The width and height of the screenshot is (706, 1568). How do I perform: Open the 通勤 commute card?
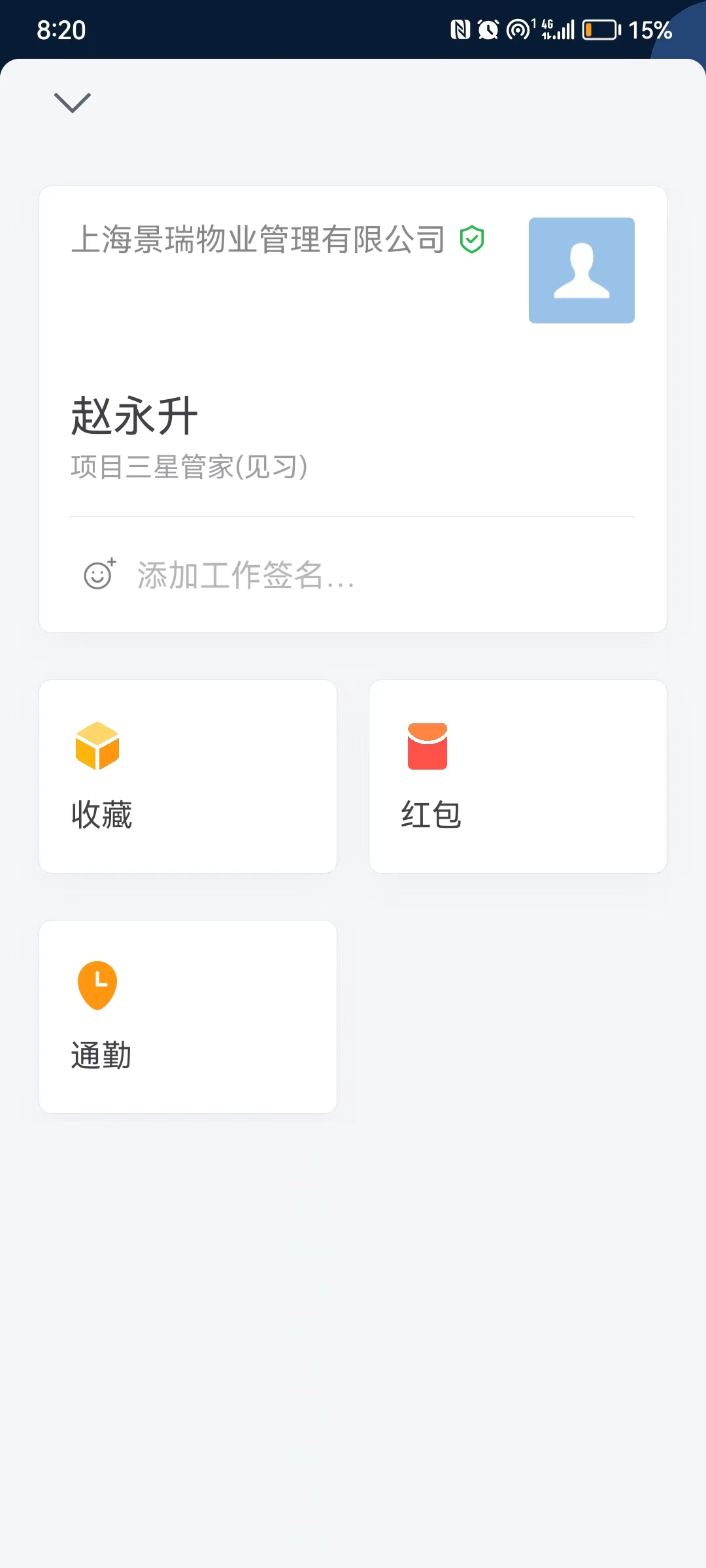point(188,1017)
